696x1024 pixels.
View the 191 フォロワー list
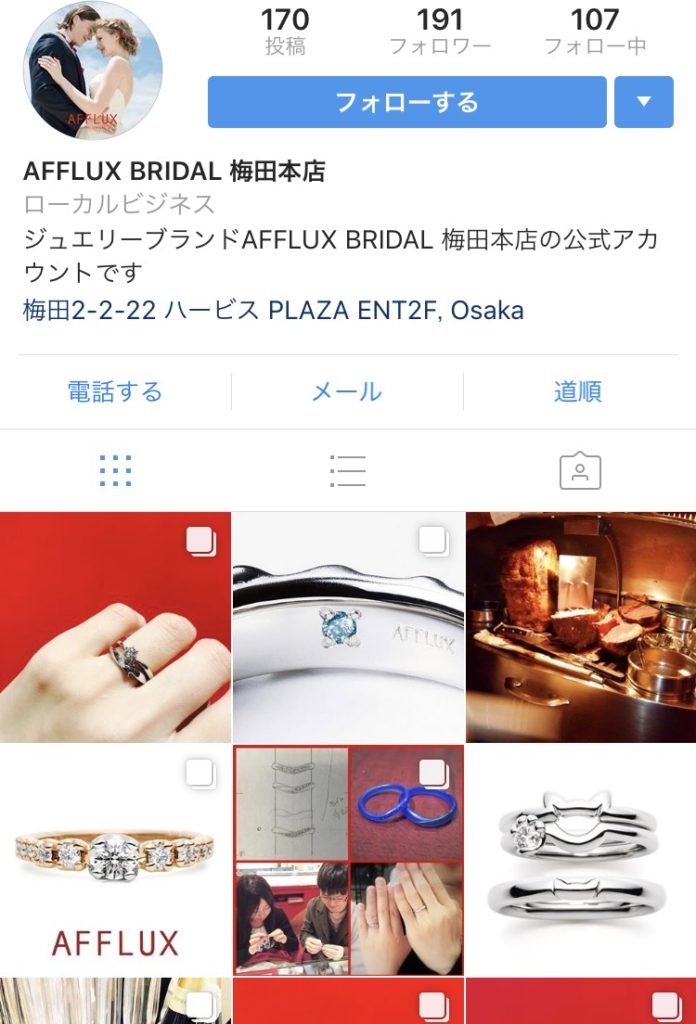(x=439, y=31)
